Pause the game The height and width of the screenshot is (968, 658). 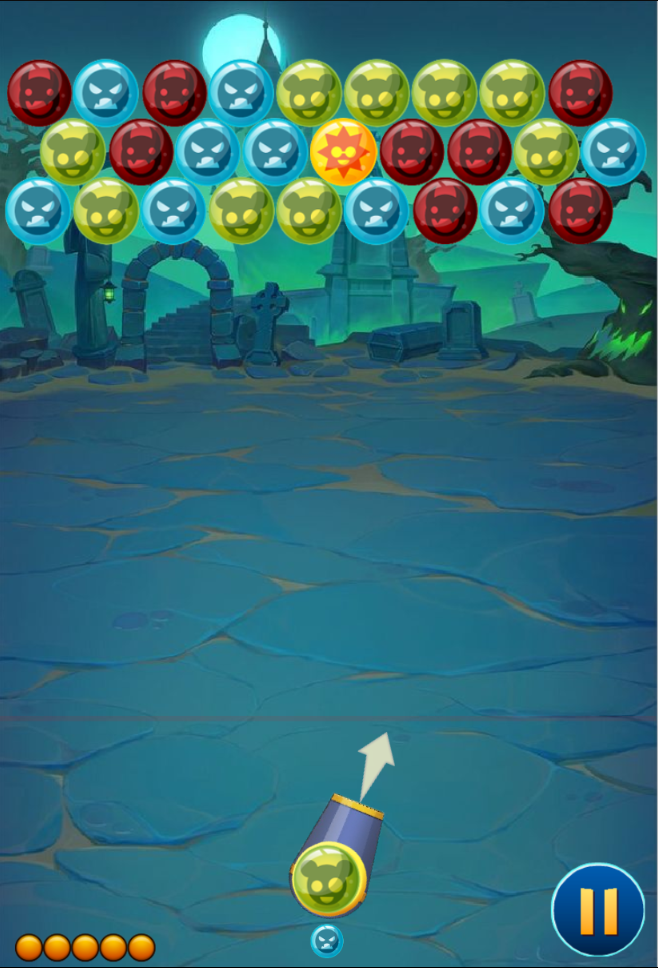click(x=598, y=909)
